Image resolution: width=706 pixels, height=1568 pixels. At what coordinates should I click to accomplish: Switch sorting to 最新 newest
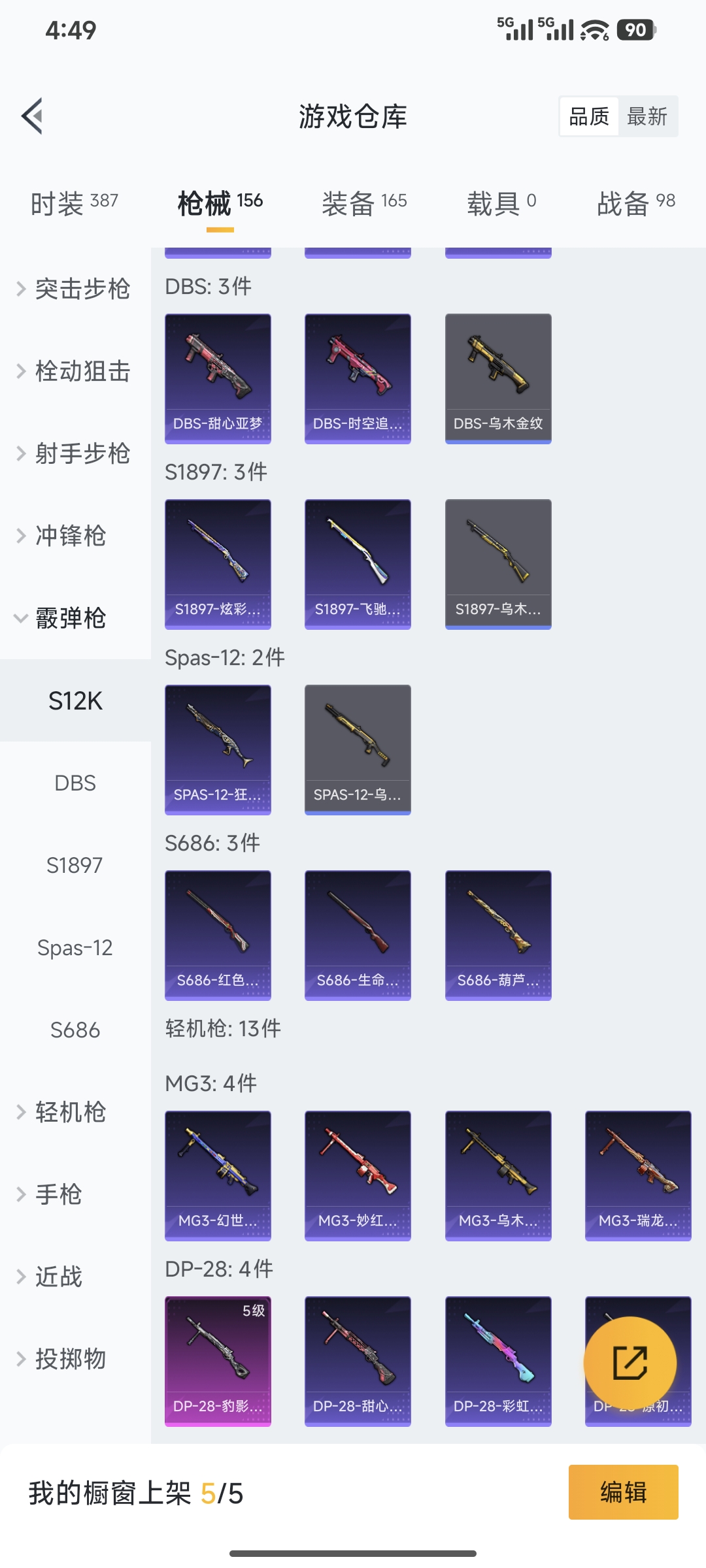pos(648,116)
